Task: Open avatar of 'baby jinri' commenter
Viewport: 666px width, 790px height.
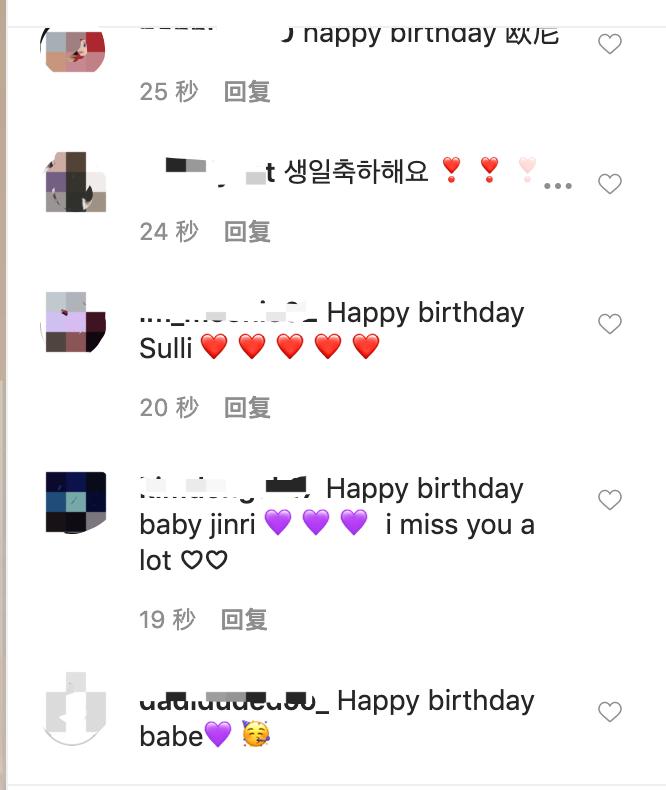Action: [x=76, y=501]
